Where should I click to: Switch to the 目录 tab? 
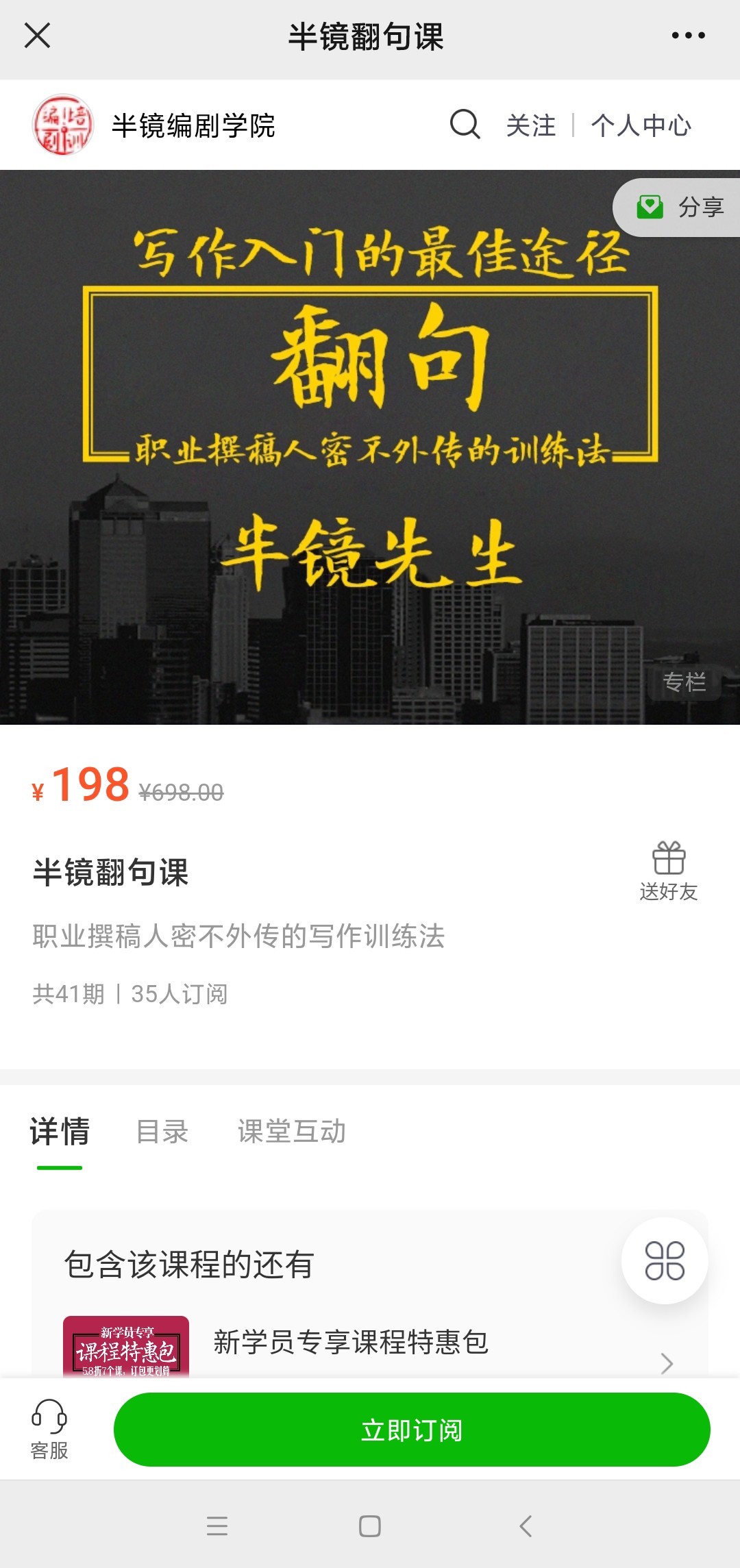(162, 1132)
